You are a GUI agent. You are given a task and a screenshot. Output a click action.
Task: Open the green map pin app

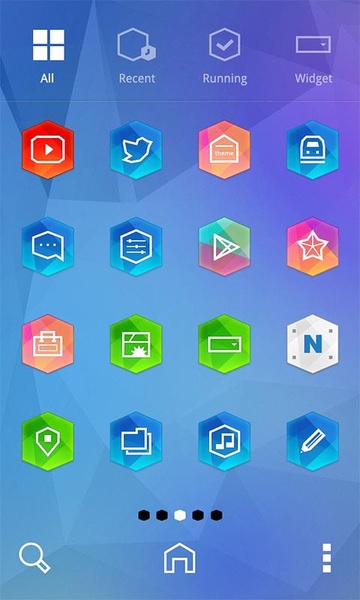[x=48, y=441]
